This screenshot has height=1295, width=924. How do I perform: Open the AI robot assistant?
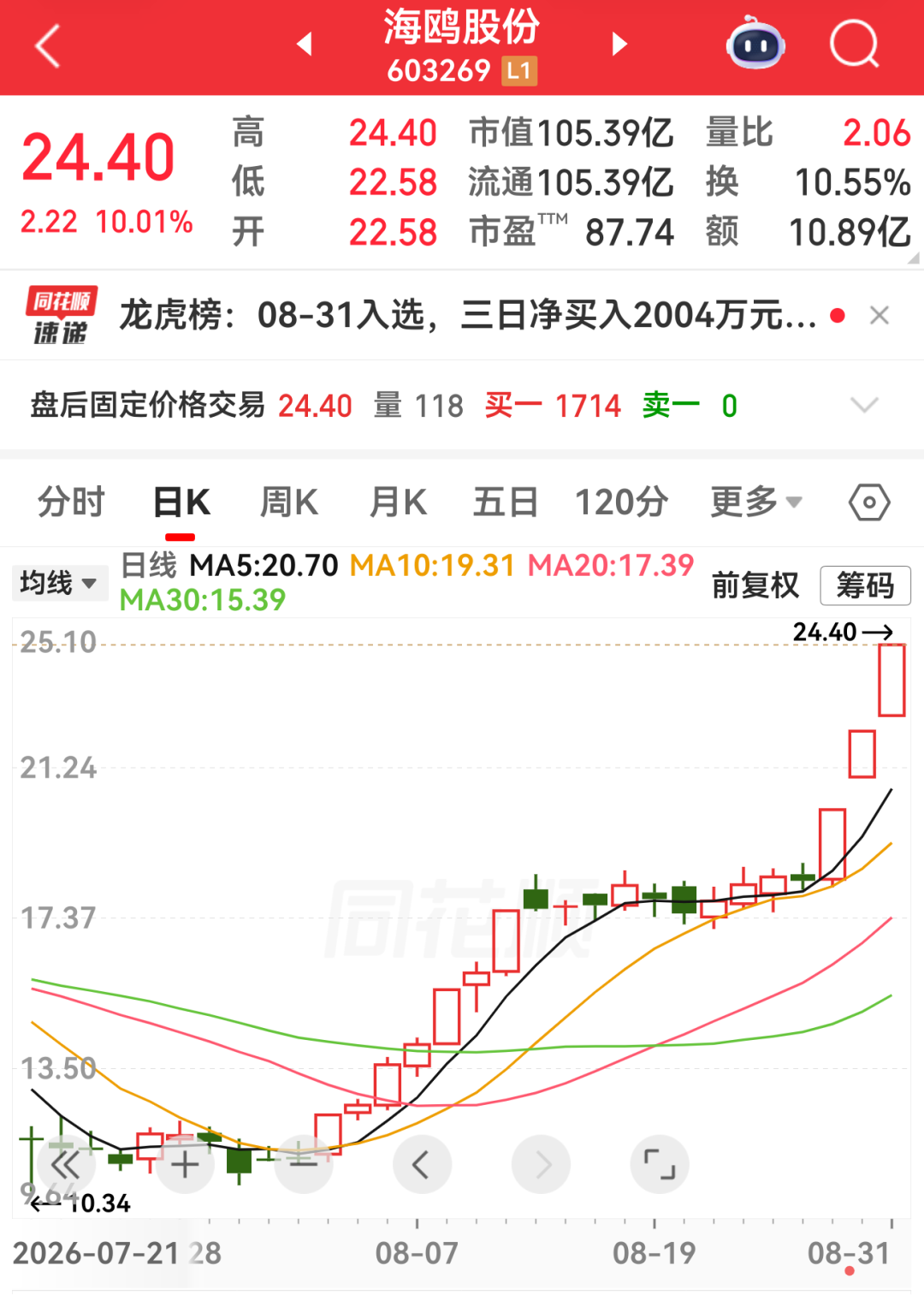tap(755, 43)
